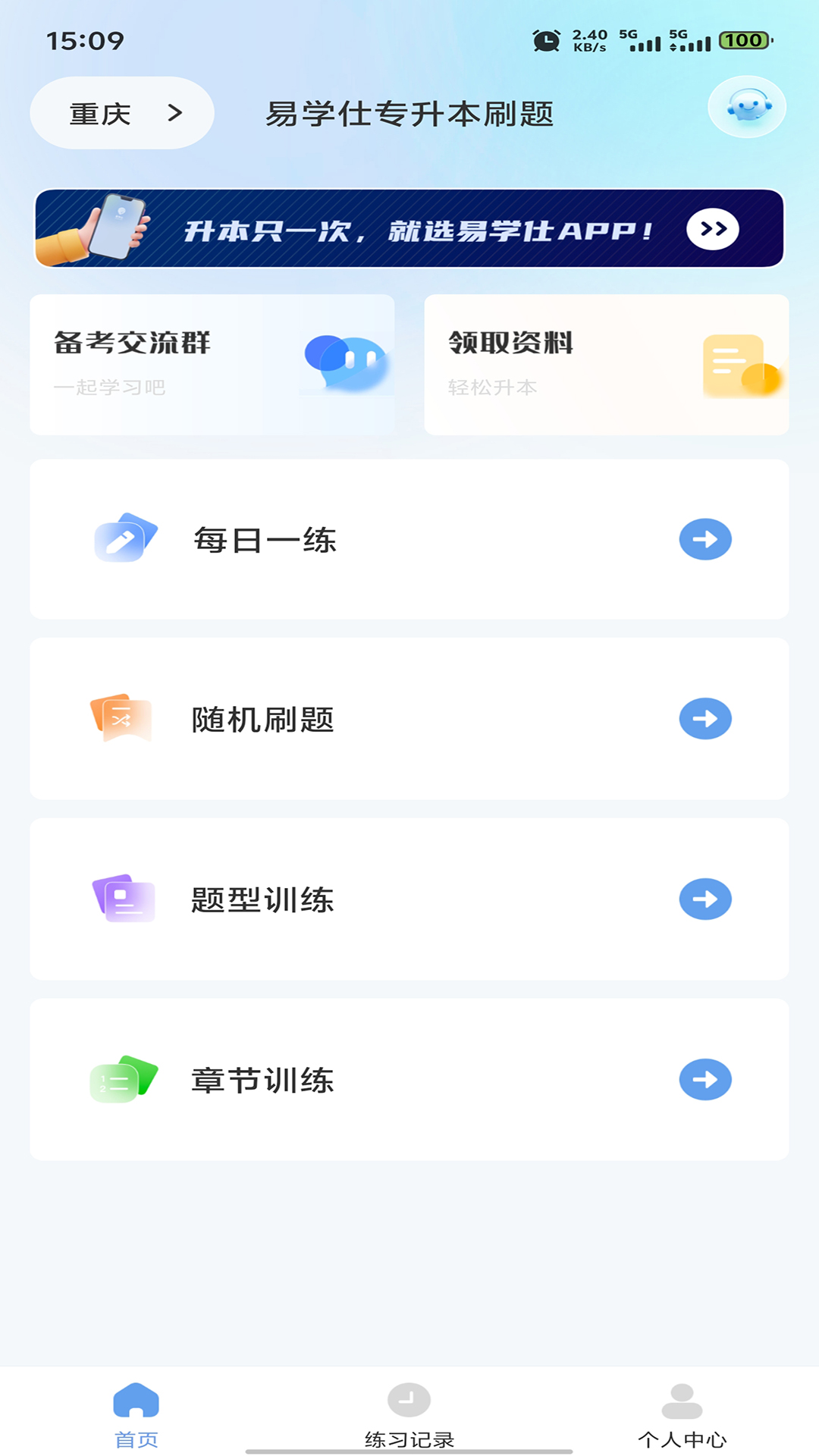Select the 首页 home tab

click(136, 1414)
